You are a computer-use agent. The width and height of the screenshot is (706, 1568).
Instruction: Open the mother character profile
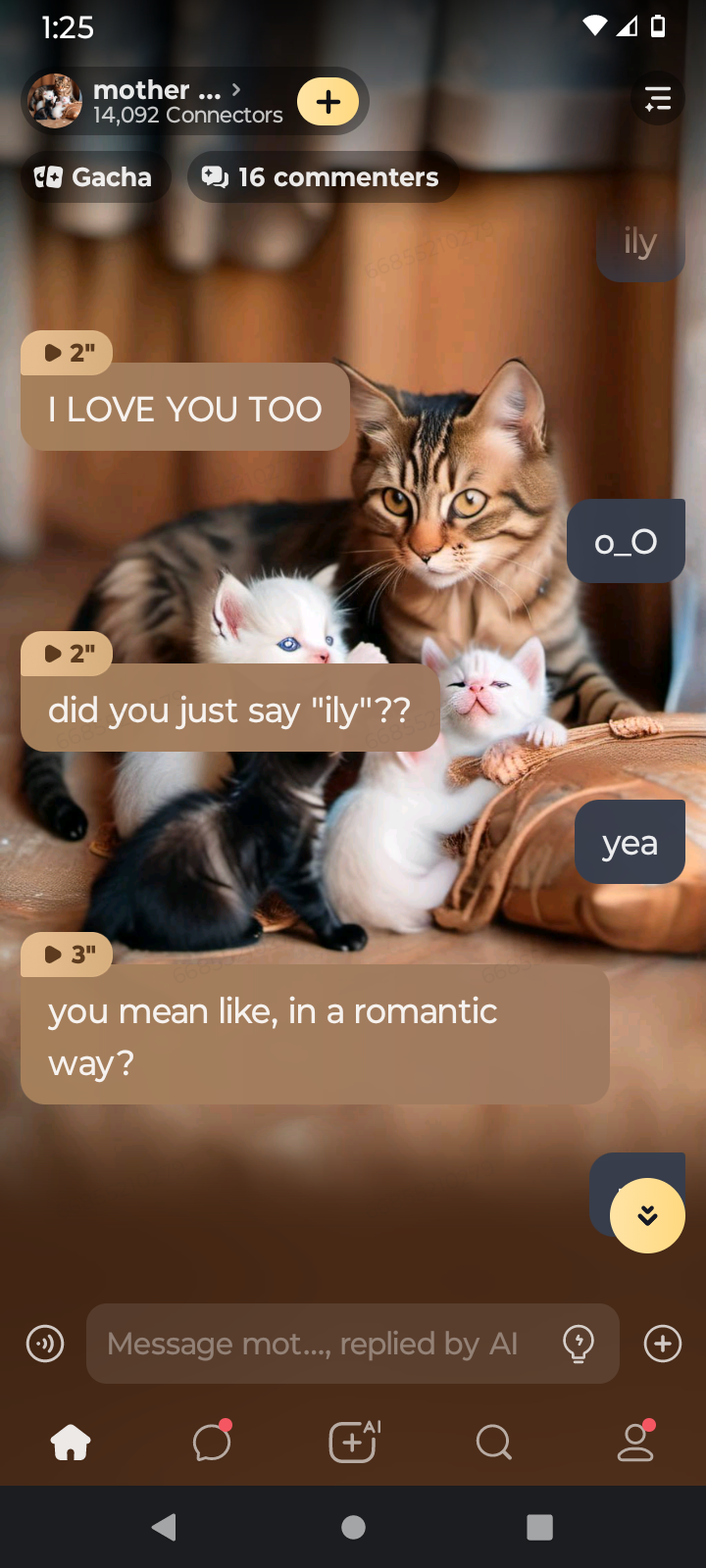click(157, 101)
